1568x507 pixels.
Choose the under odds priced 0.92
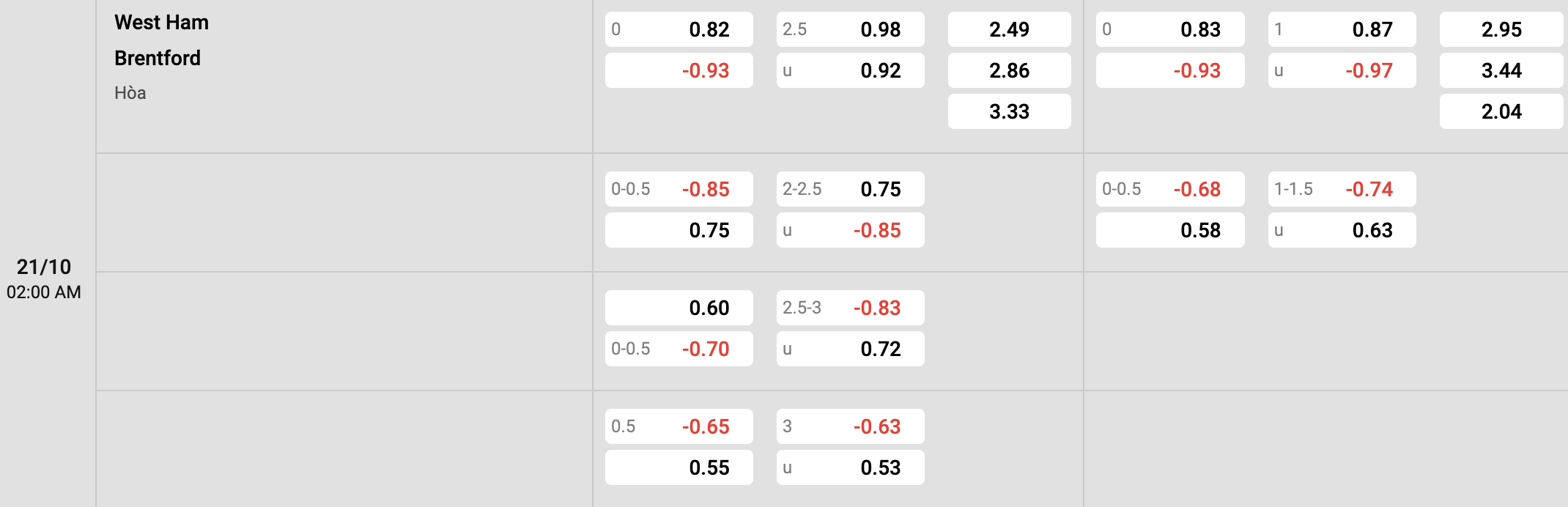pyautogui.click(x=850, y=70)
